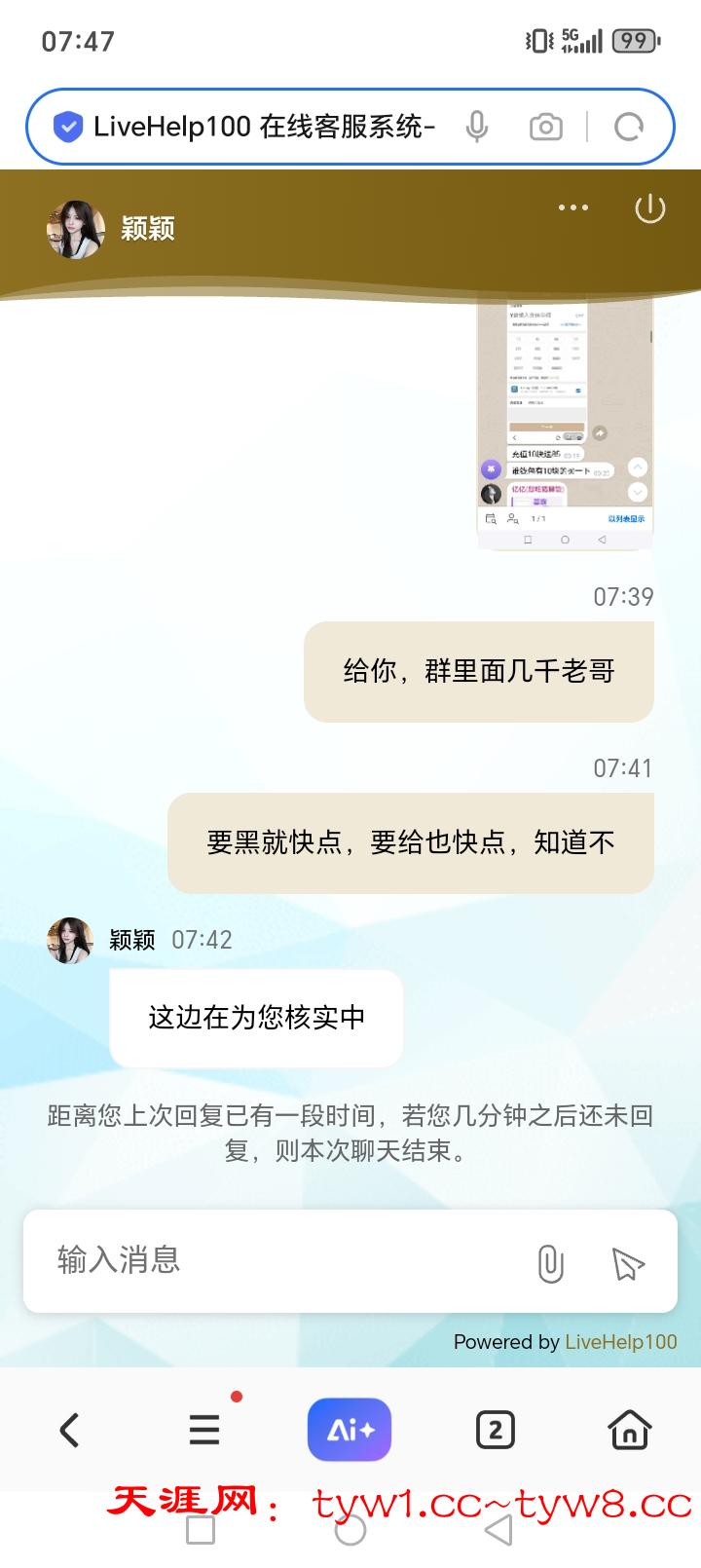Tap the browser back arrow
701x1568 pixels.
[x=69, y=1430]
